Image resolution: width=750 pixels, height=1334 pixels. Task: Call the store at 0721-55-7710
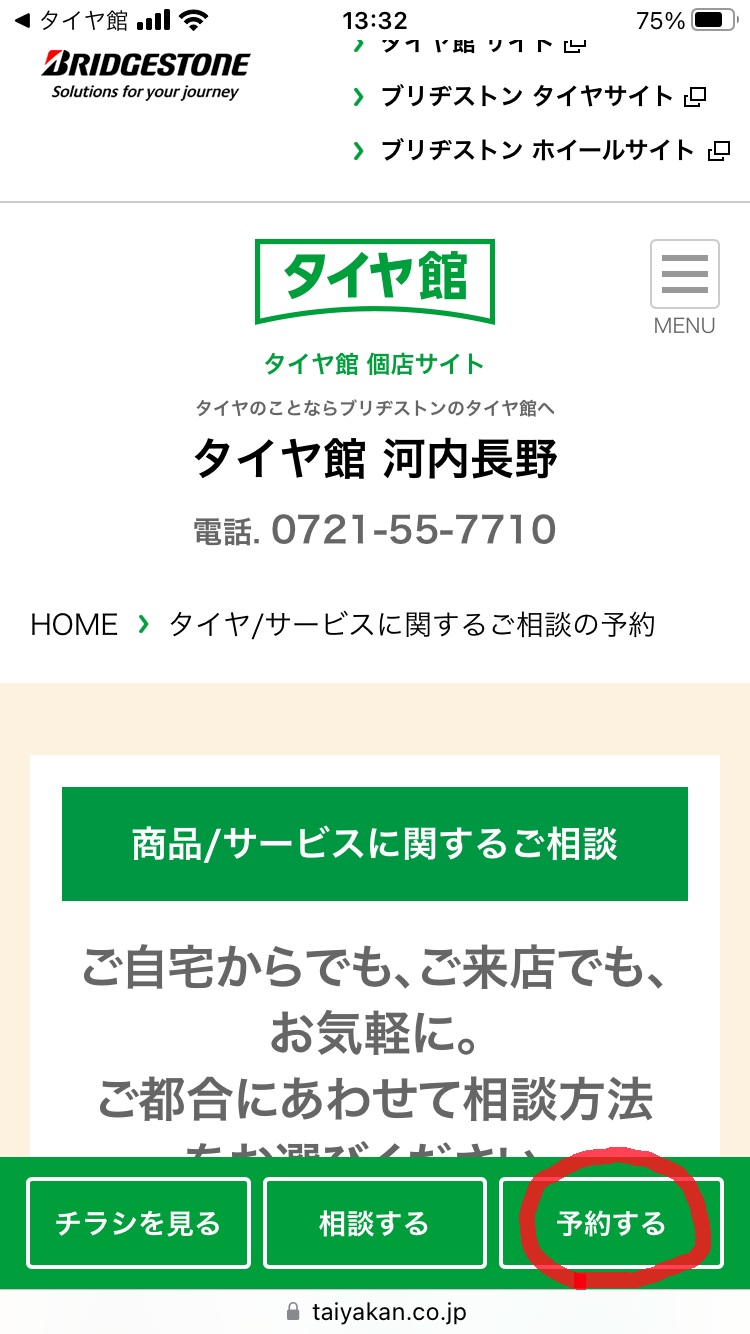point(413,529)
